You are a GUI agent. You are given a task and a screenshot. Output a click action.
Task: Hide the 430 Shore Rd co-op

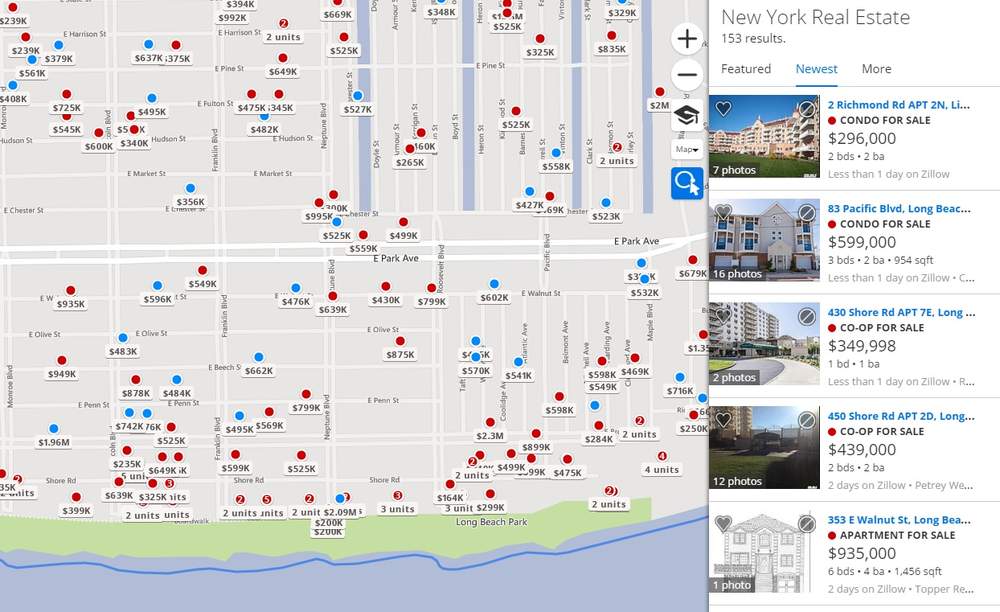point(806,316)
